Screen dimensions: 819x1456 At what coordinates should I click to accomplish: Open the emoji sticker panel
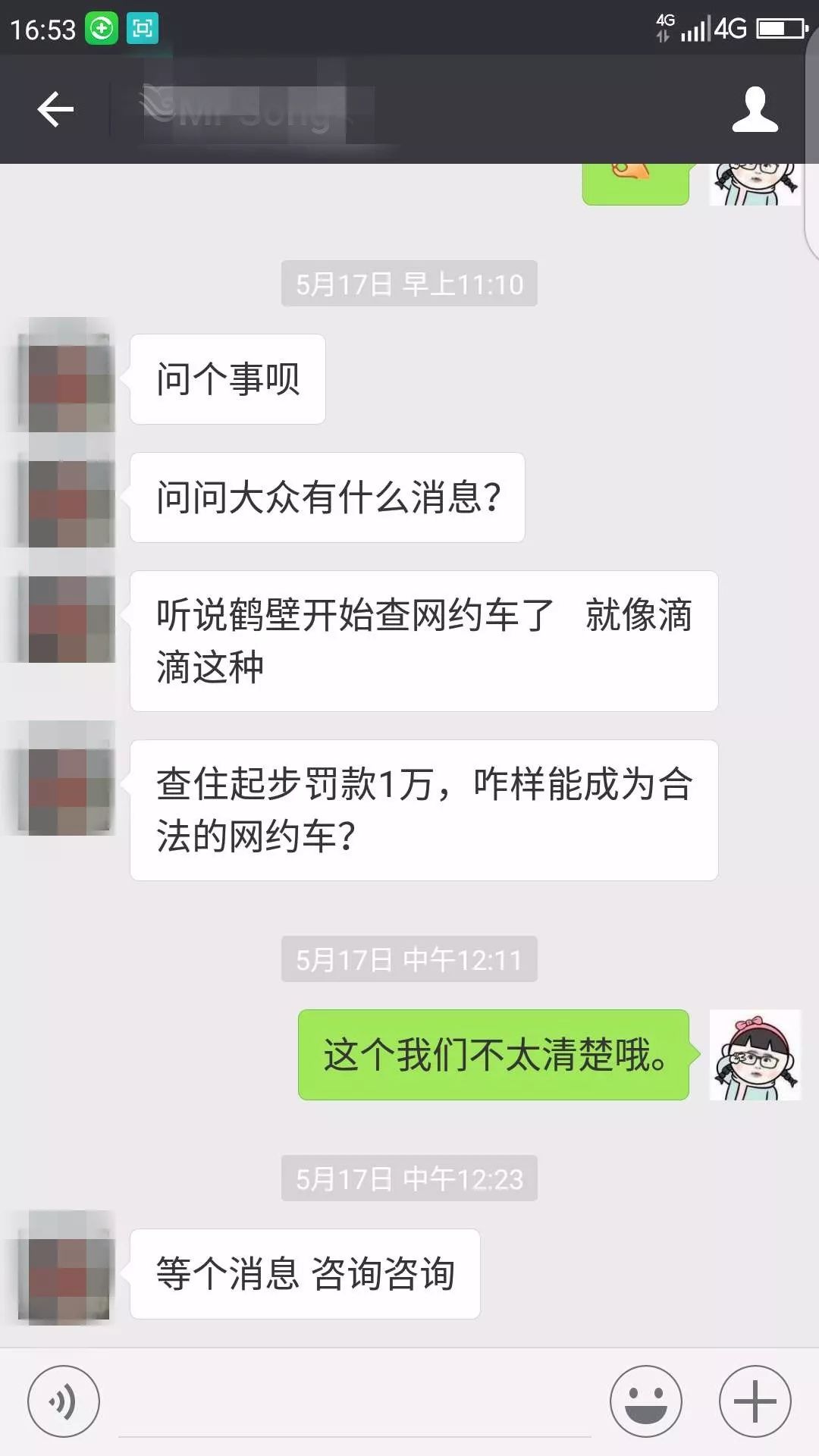[645, 1401]
